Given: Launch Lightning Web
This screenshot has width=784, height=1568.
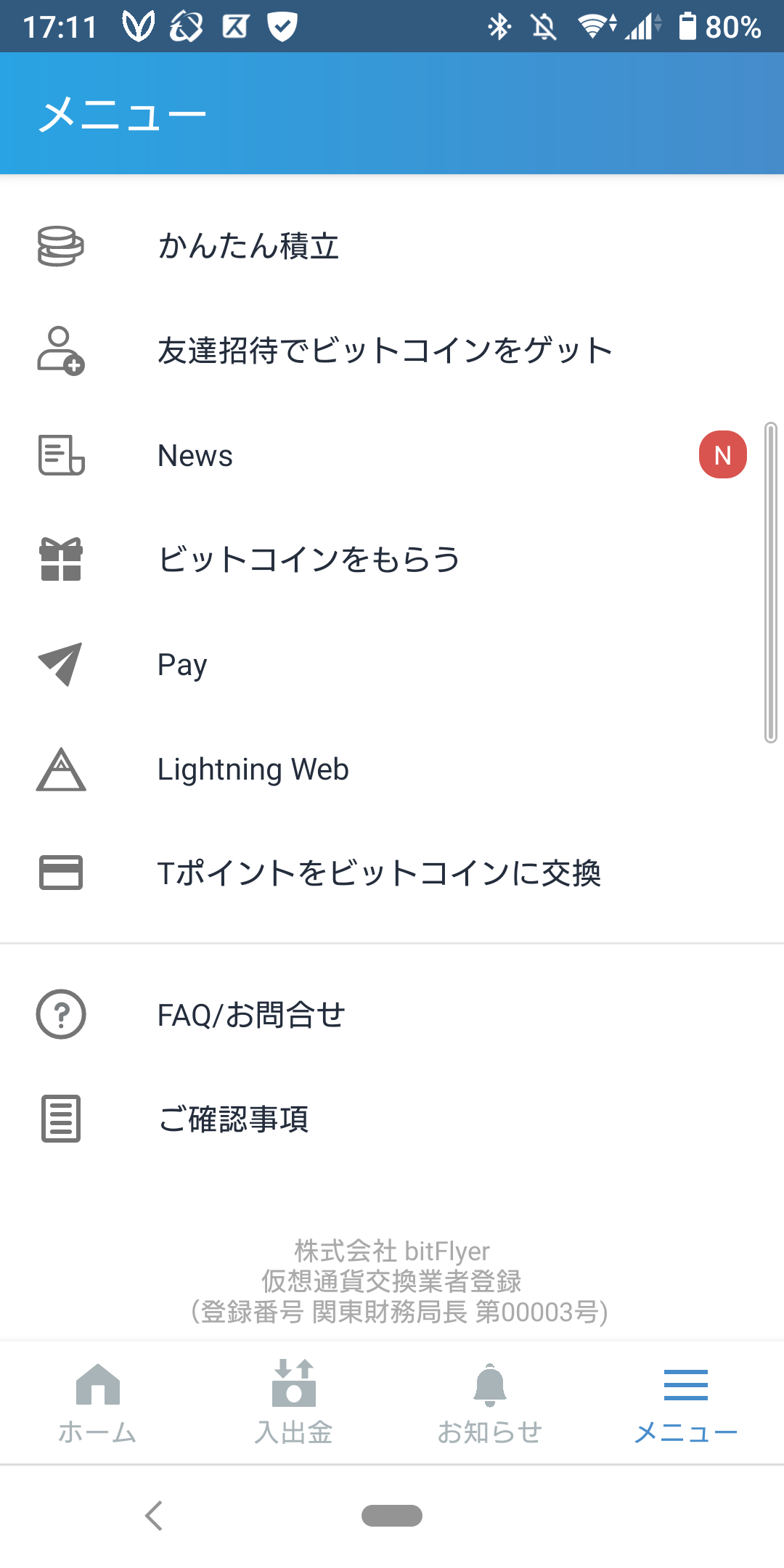Looking at the screenshot, I should (392, 769).
